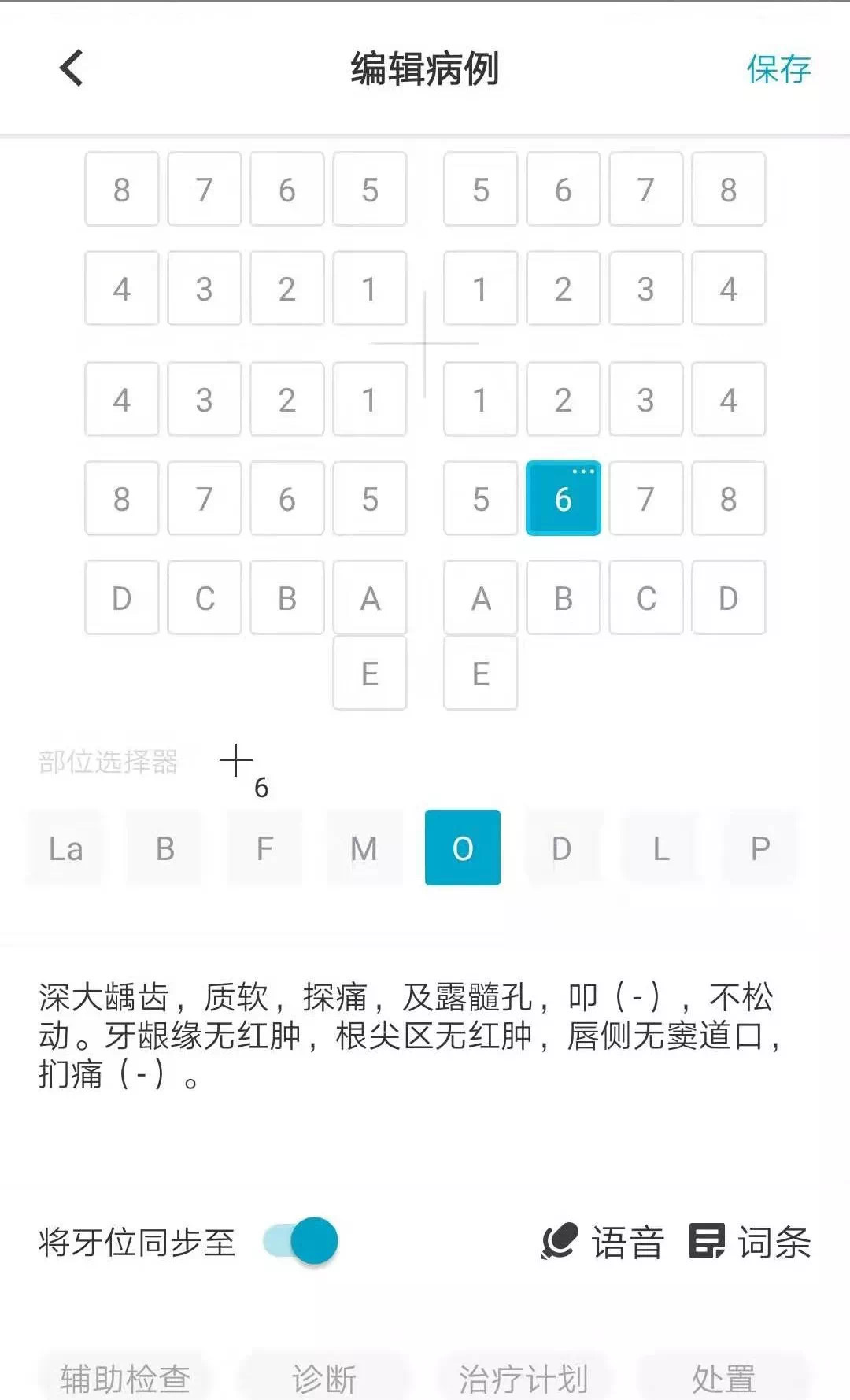Image resolution: width=850 pixels, height=1400 pixels.
Task: Deselect the highlighted tooth 6
Action: click(x=563, y=498)
